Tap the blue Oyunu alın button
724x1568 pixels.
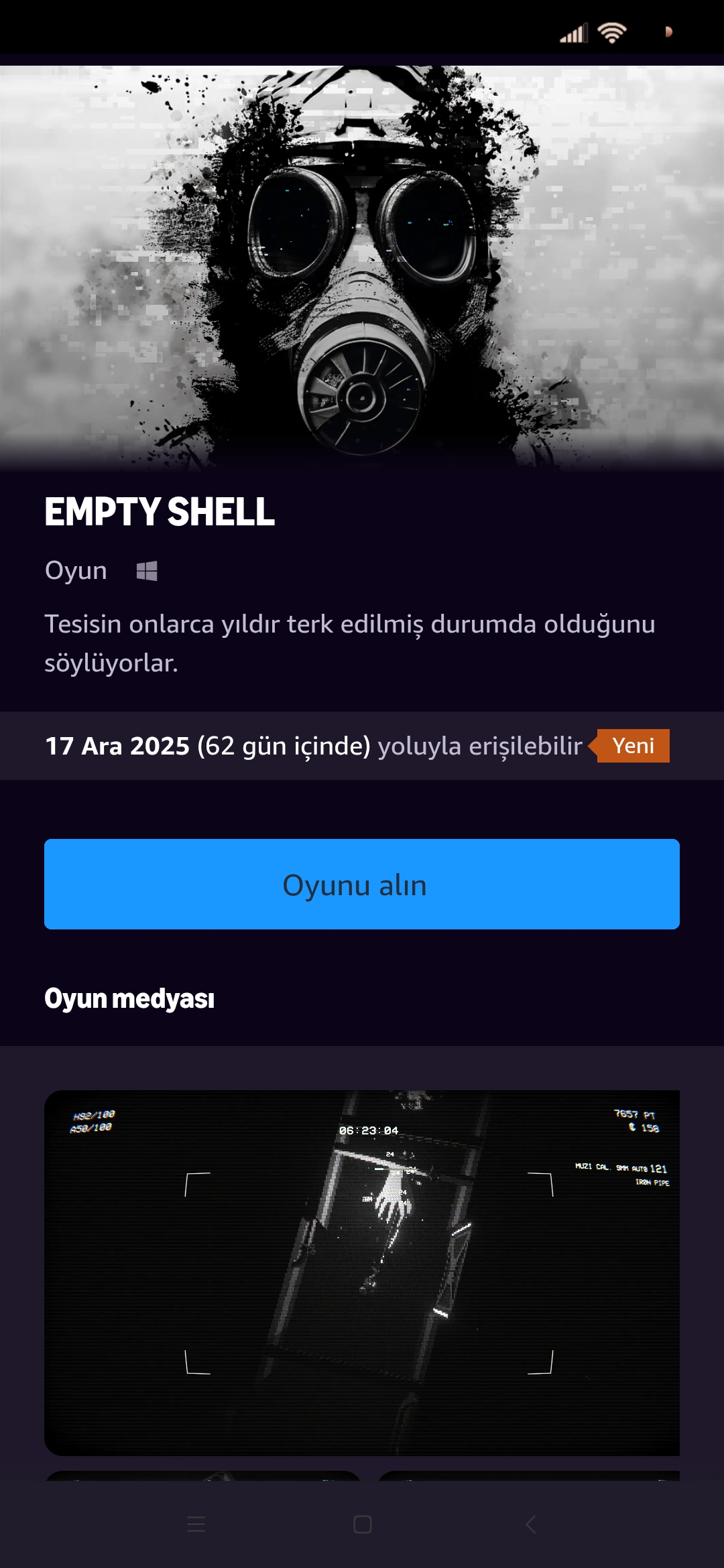click(362, 884)
